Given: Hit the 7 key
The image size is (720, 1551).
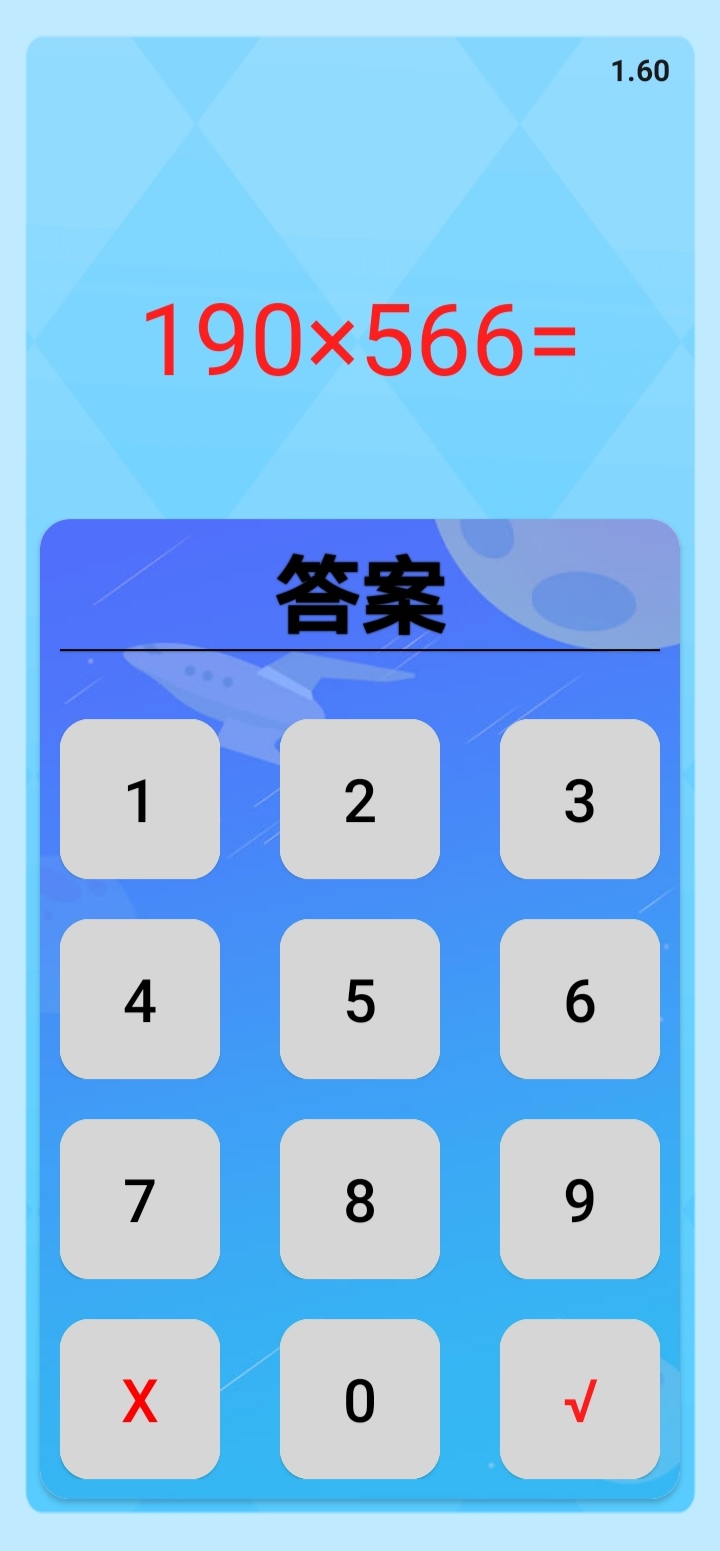Looking at the screenshot, I should click(x=140, y=1199).
